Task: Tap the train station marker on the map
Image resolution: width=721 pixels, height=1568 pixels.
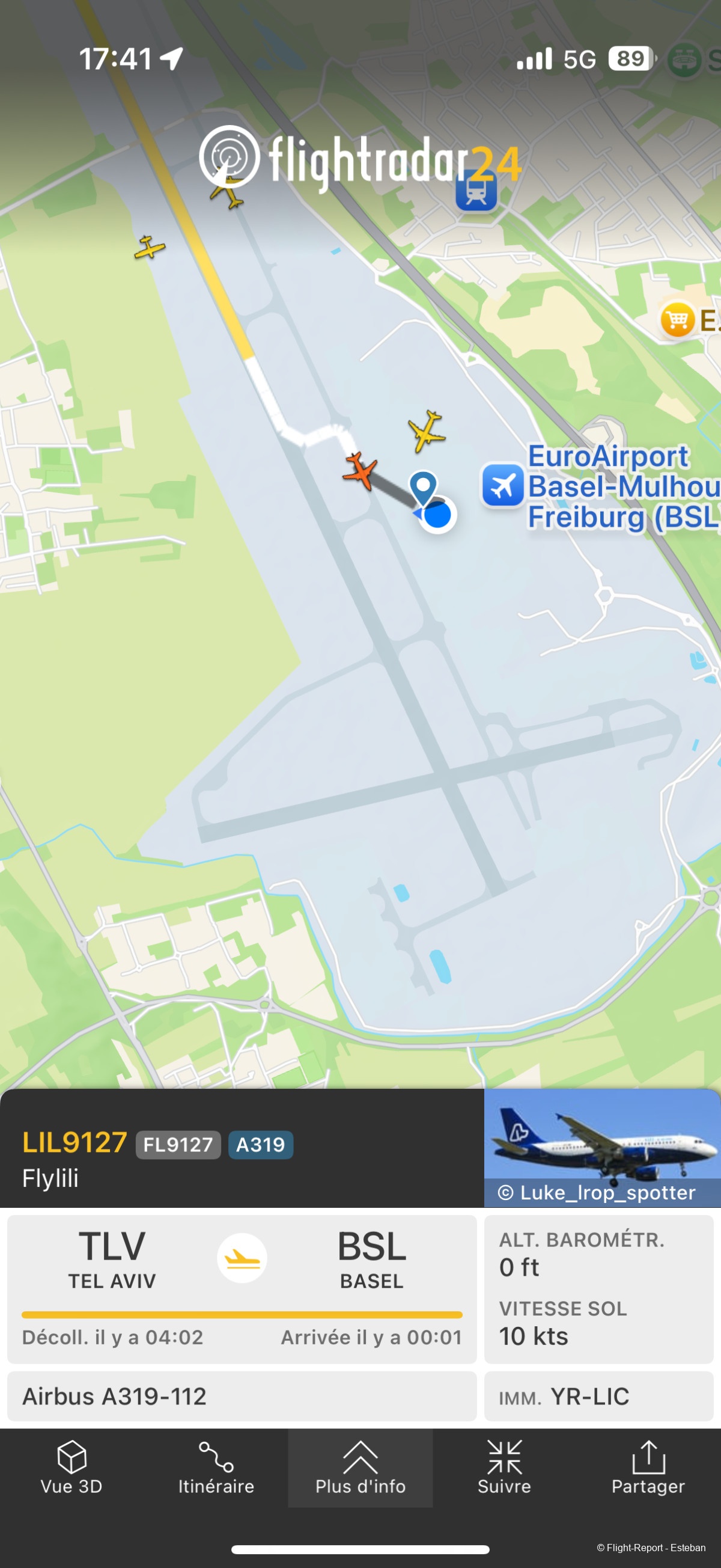Action: click(476, 191)
